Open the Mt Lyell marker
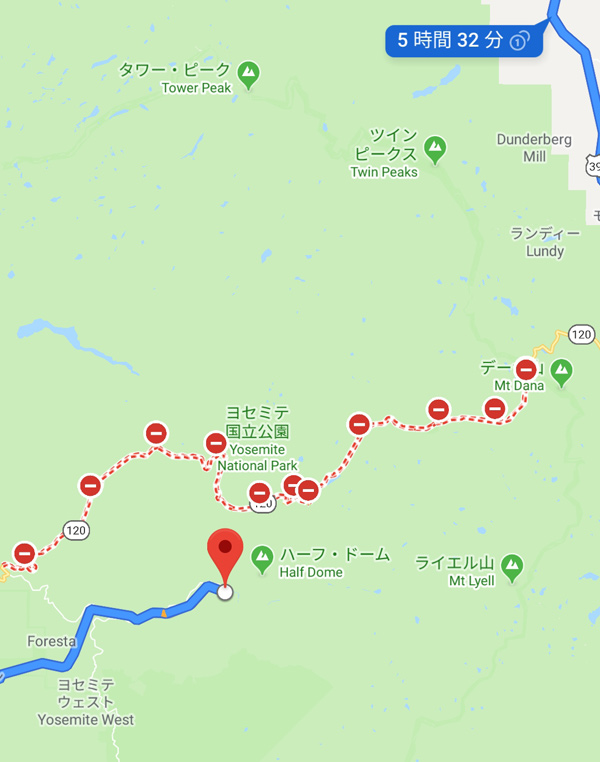Viewport: 600px width, 762px height. click(x=512, y=565)
